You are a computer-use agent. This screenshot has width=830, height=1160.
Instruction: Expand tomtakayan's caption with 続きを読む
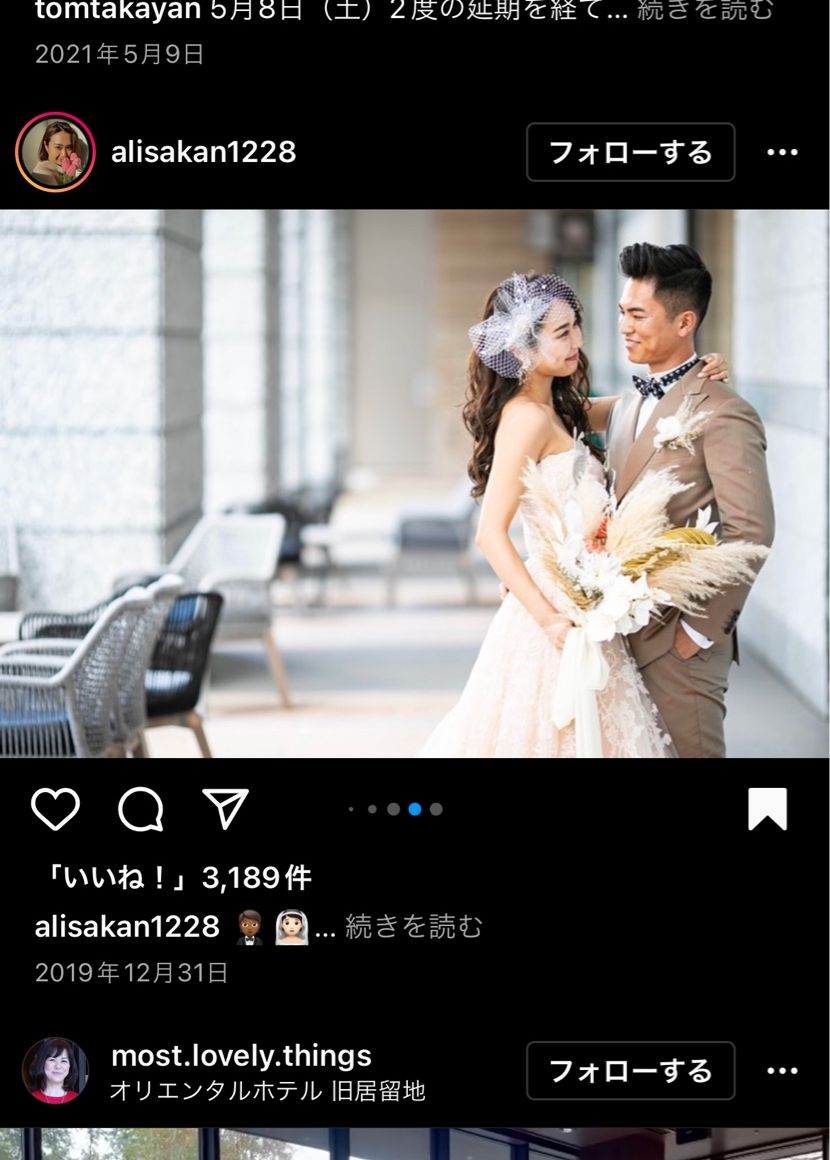pyautogui.click(x=706, y=11)
